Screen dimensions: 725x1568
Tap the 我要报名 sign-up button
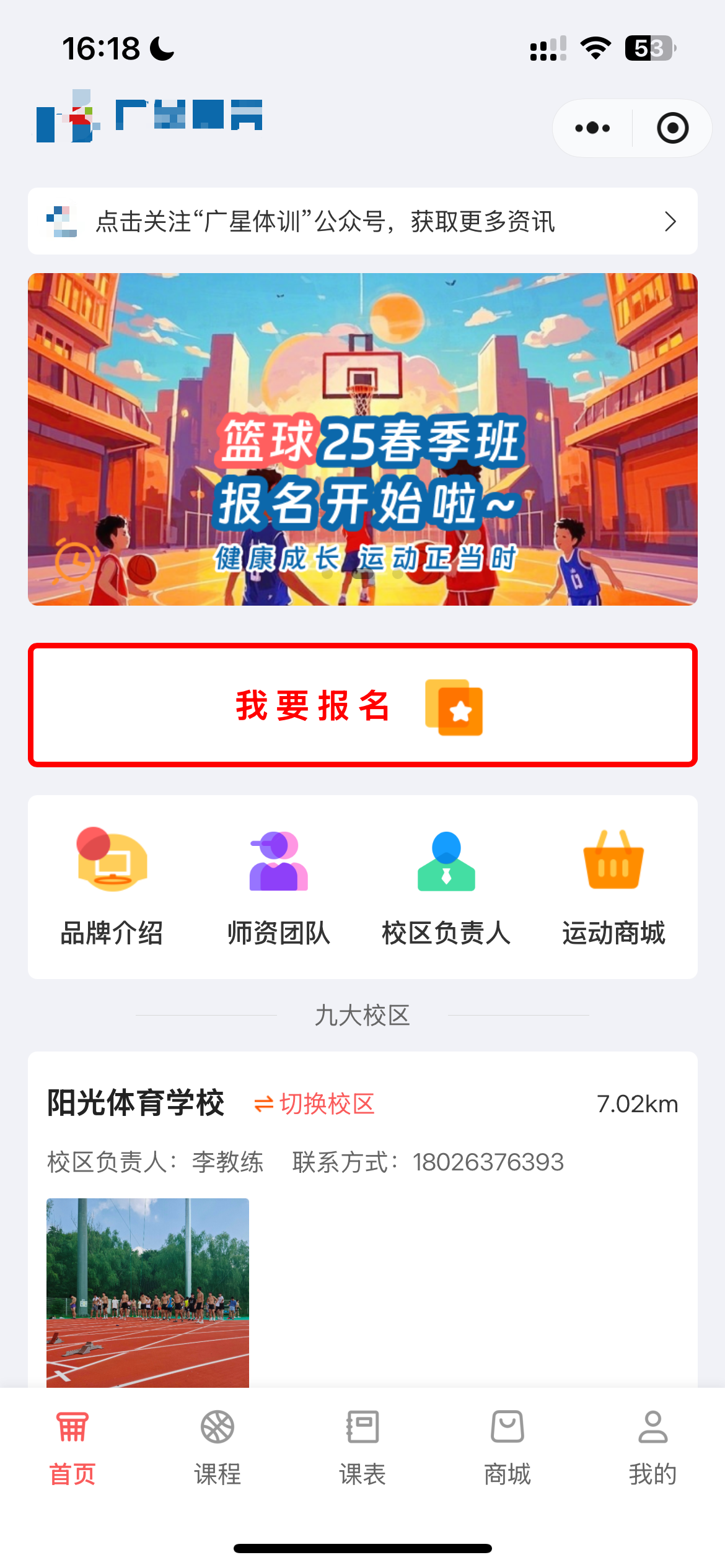tap(362, 705)
